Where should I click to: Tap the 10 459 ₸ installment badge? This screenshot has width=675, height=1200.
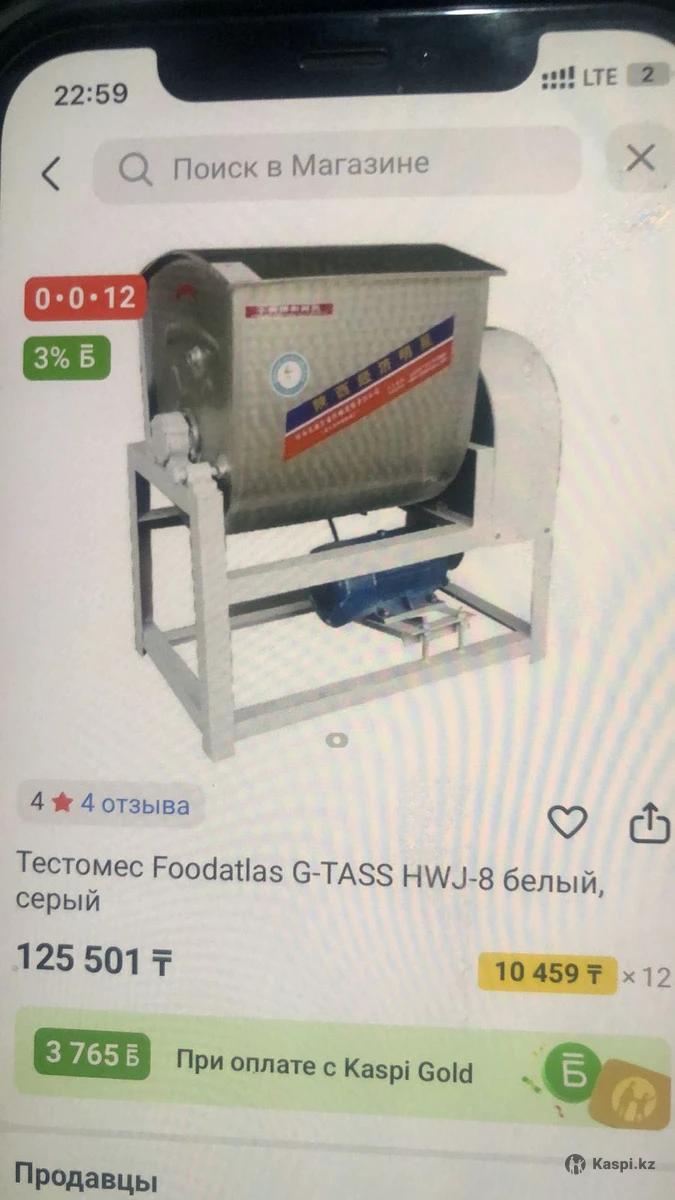click(x=547, y=973)
